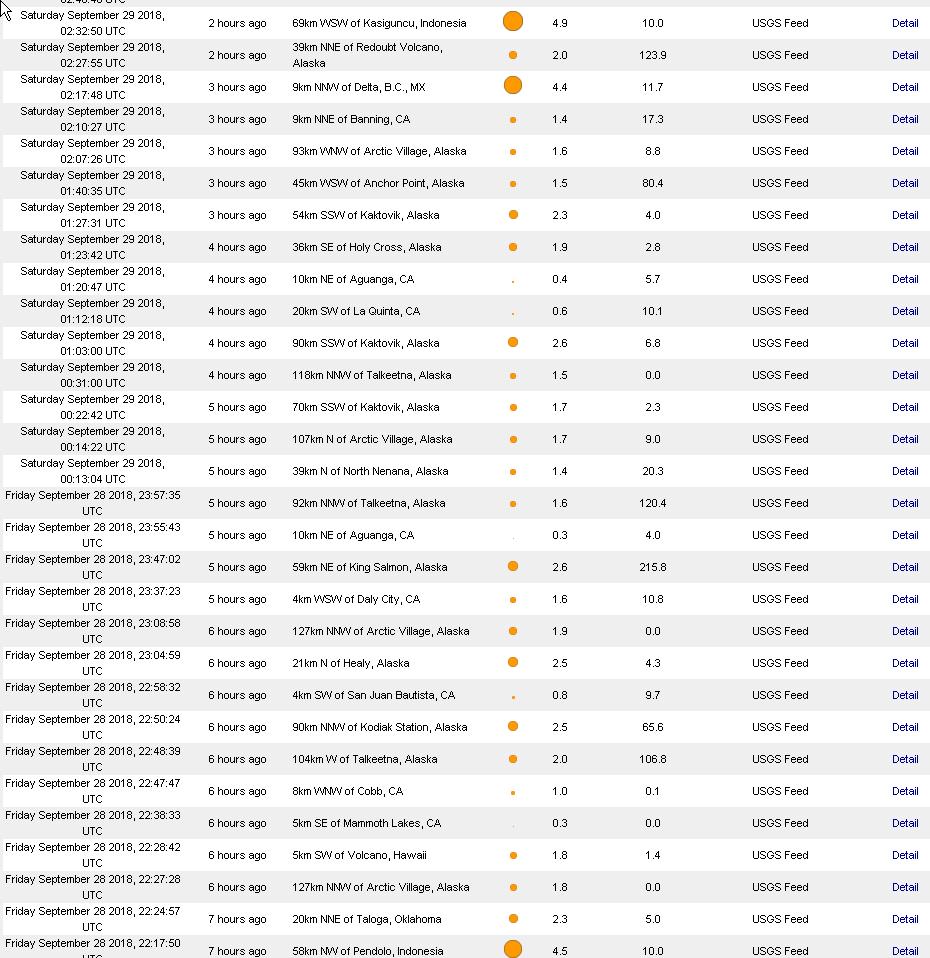Open Detail for Holy Cross, Alaska quake
The height and width of the screenshot is (958, 930).
tap(904, 247)
